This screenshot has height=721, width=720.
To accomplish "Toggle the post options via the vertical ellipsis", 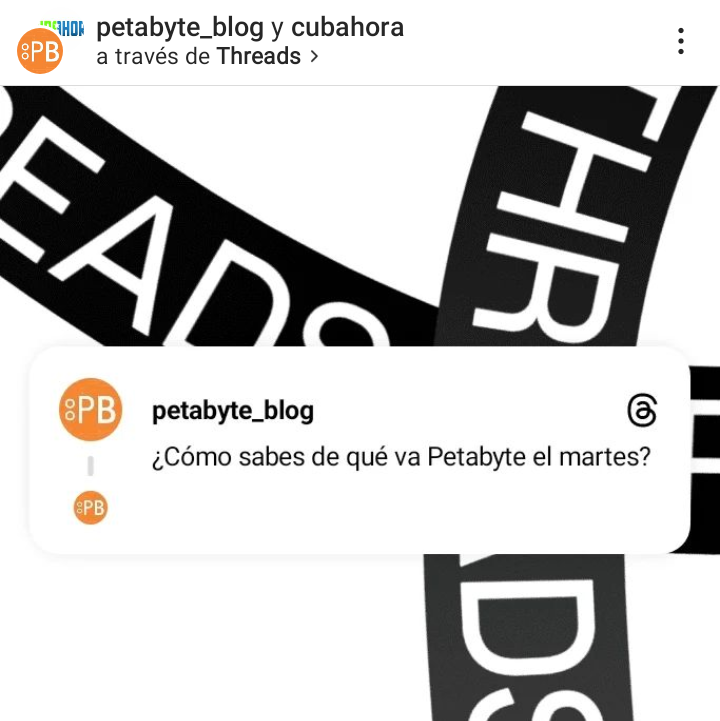I will coord(680,42).
